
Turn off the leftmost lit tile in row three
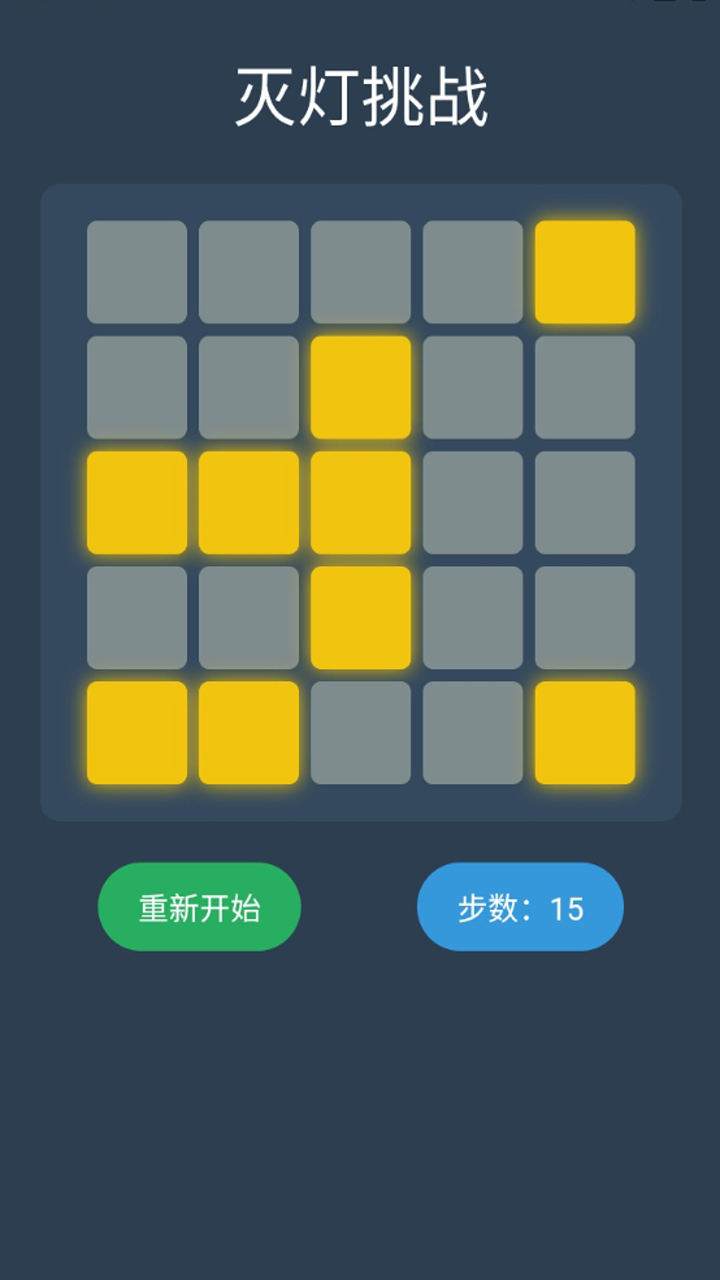point(137,503)
